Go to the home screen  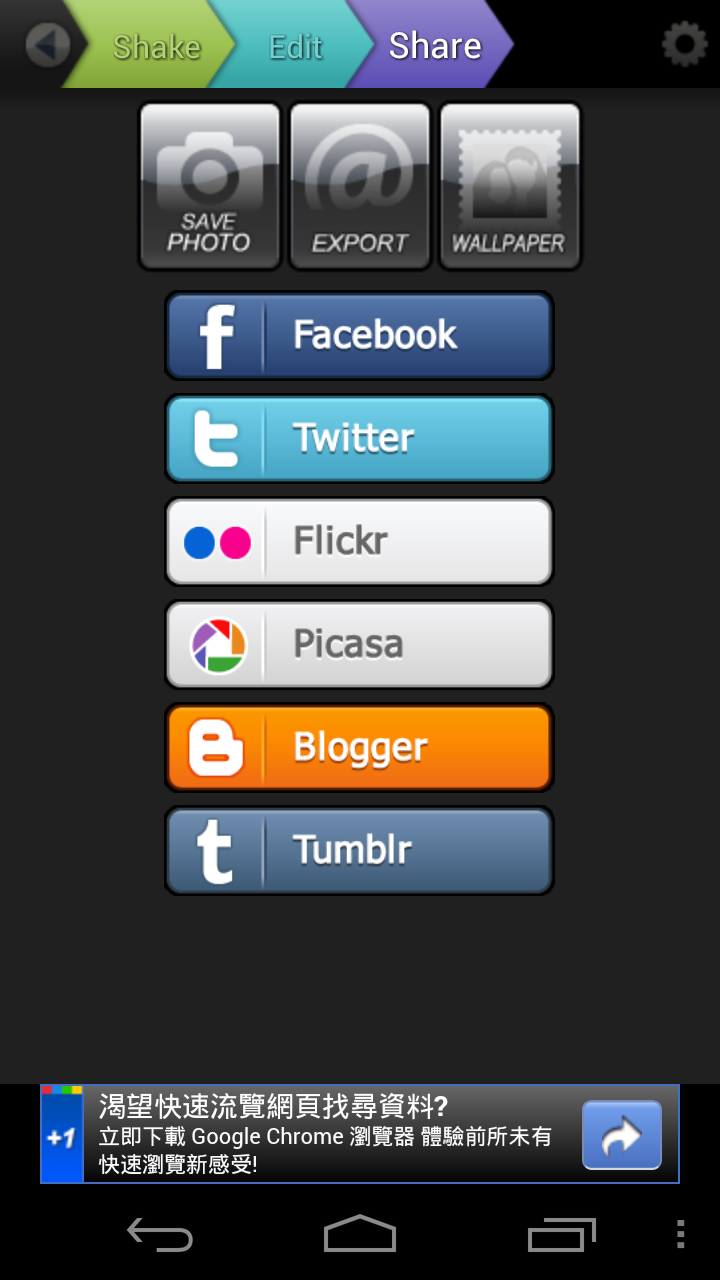coord(360,1234)
